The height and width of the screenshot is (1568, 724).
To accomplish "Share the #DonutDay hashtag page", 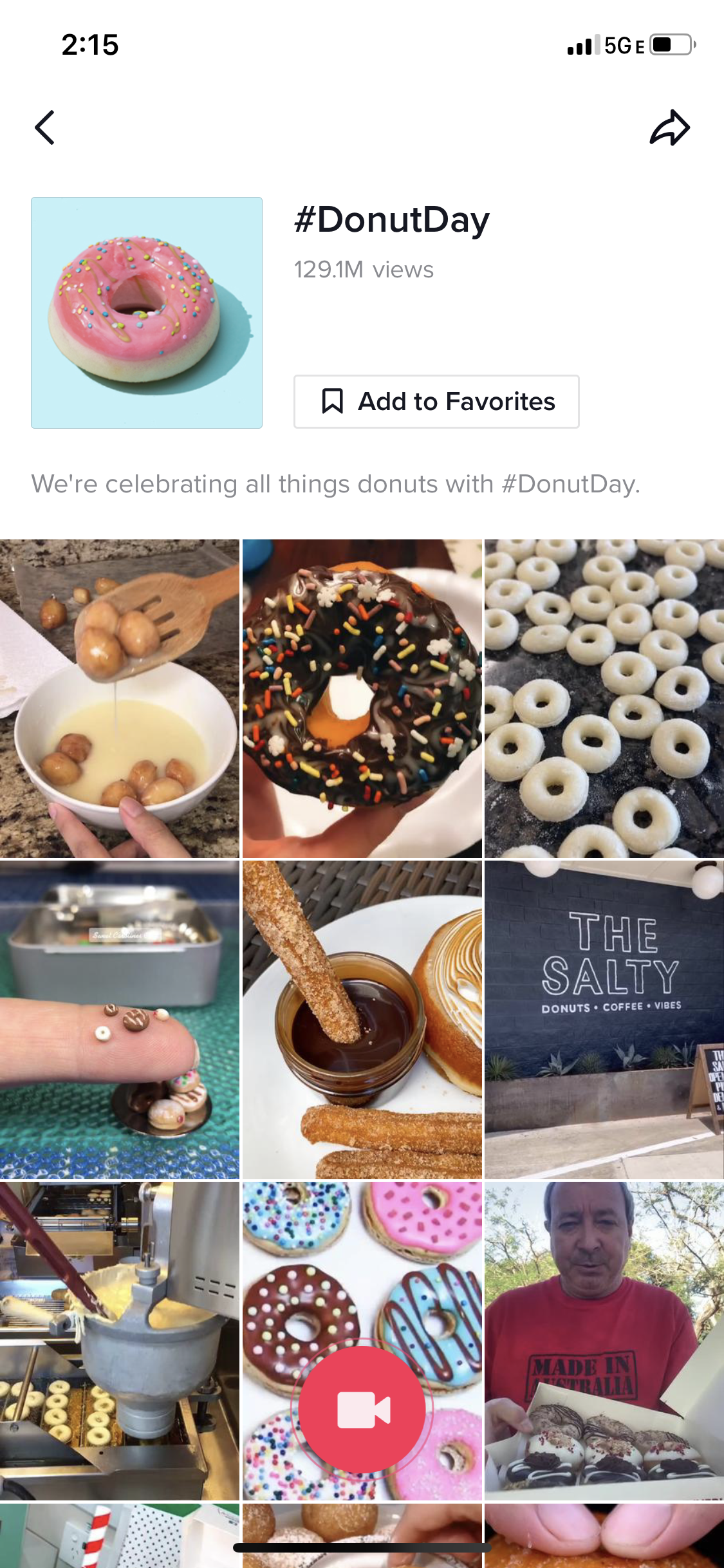I will point(669,127).
